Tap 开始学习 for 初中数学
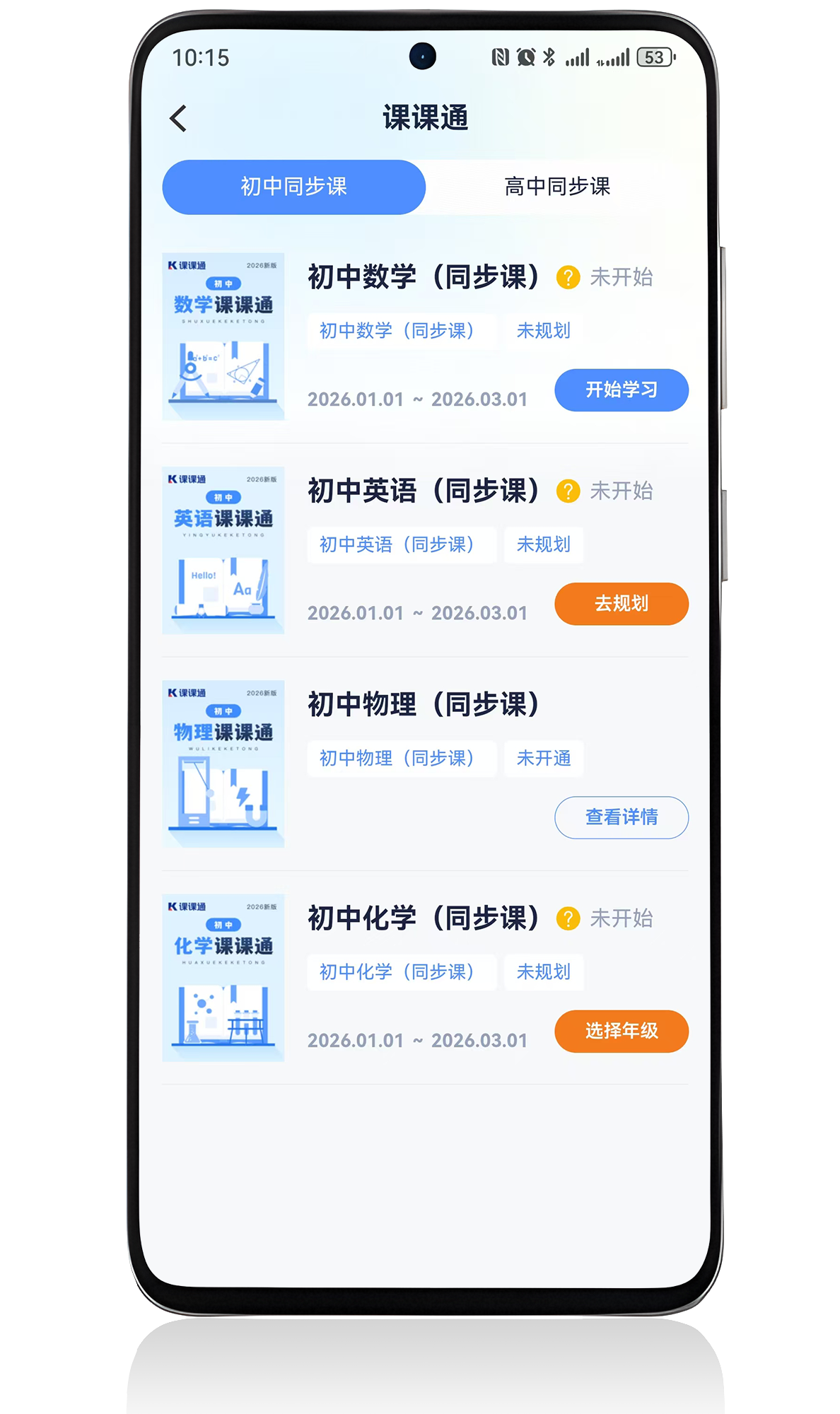 (621, 390)
